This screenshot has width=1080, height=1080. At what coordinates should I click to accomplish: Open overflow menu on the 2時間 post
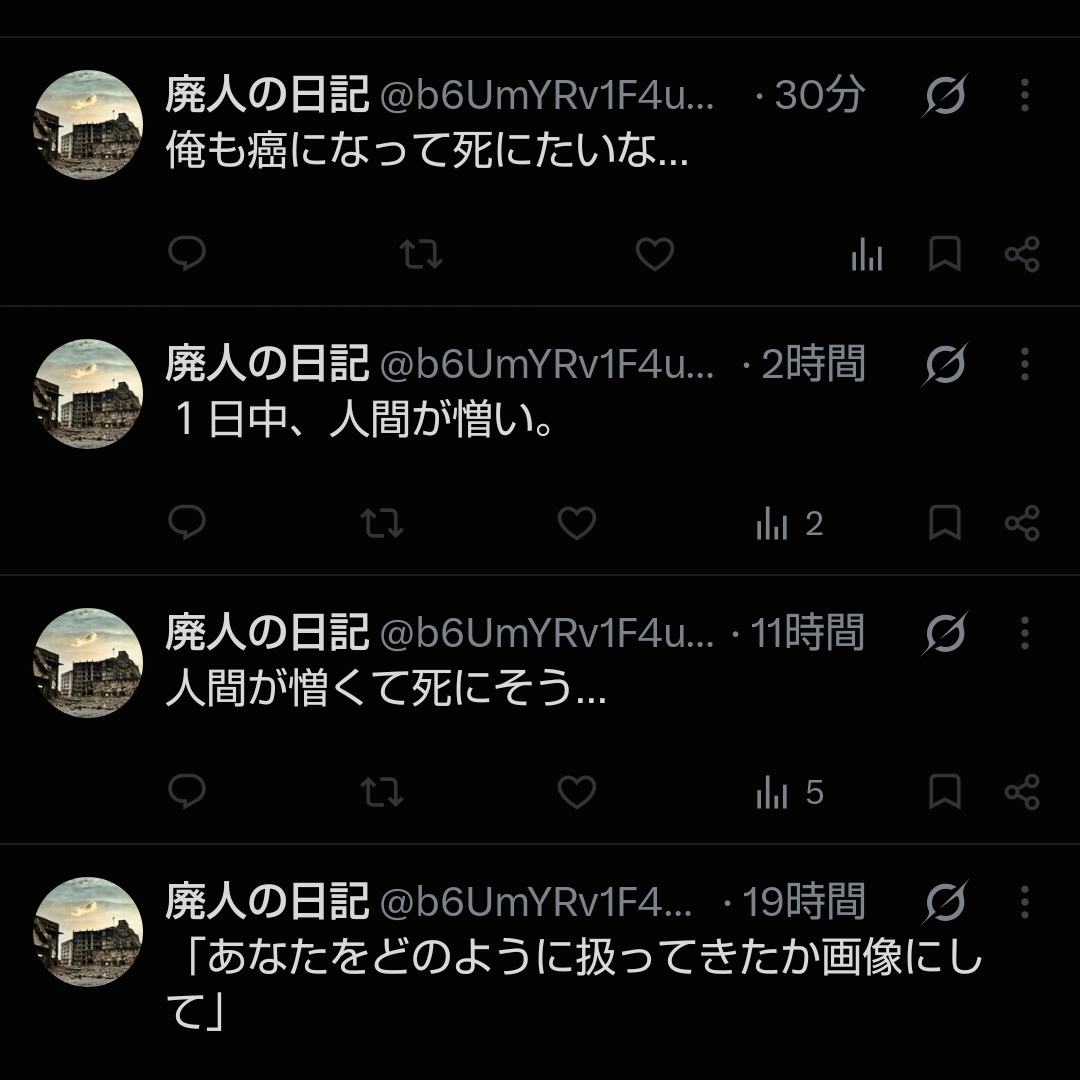click(x=1025, y=364)
